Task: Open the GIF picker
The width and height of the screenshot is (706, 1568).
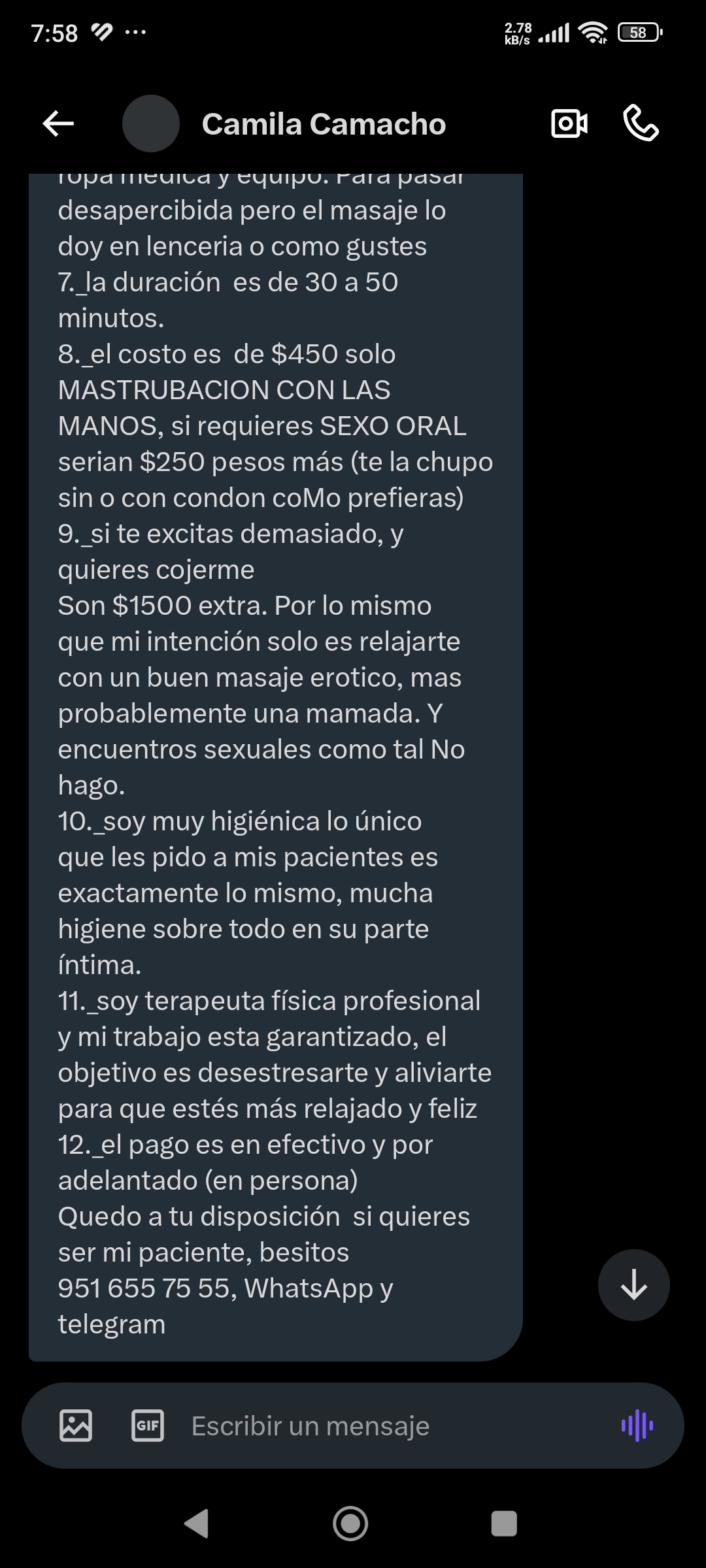Action: click(x=148, y=1425)
